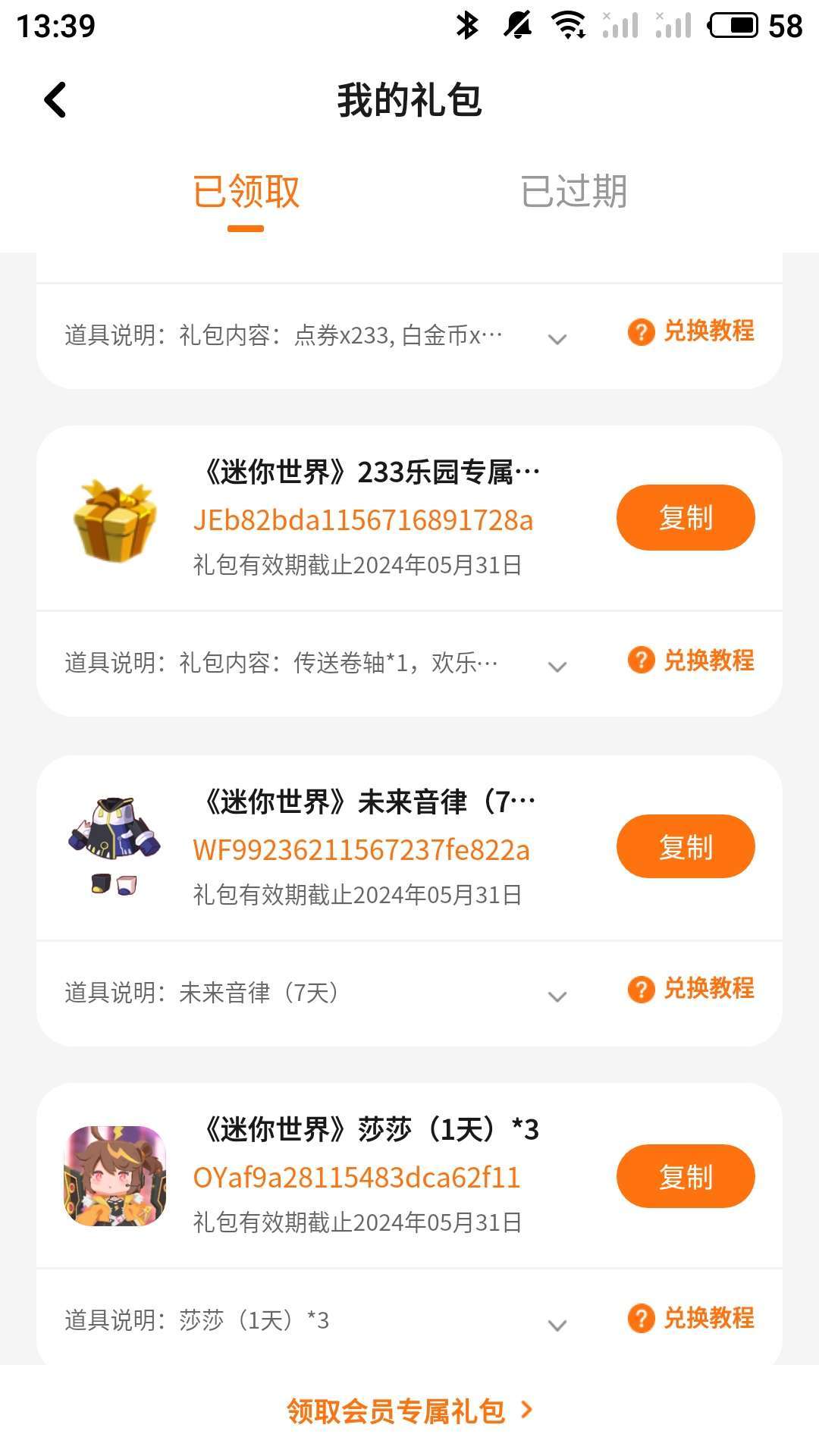Viewport: 819px width, 1456px height.
Task: Copy the 莎莎（1天）*3 gift code
Action: 685,1176
